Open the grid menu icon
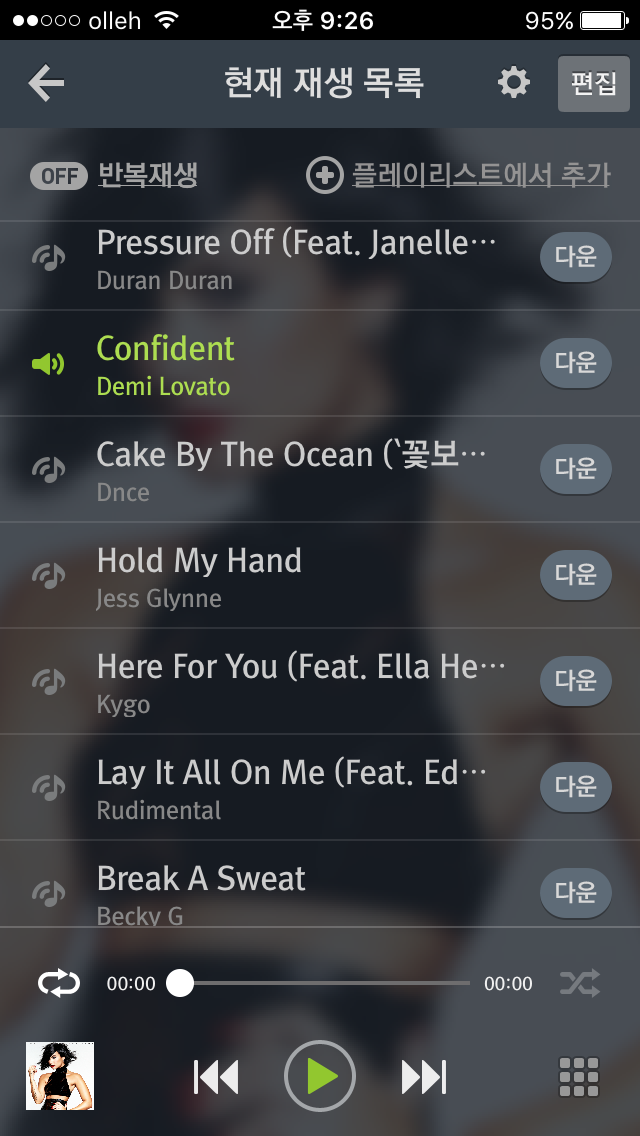The width and height of the screenshot is (640, 1136). click(578, 1076)
